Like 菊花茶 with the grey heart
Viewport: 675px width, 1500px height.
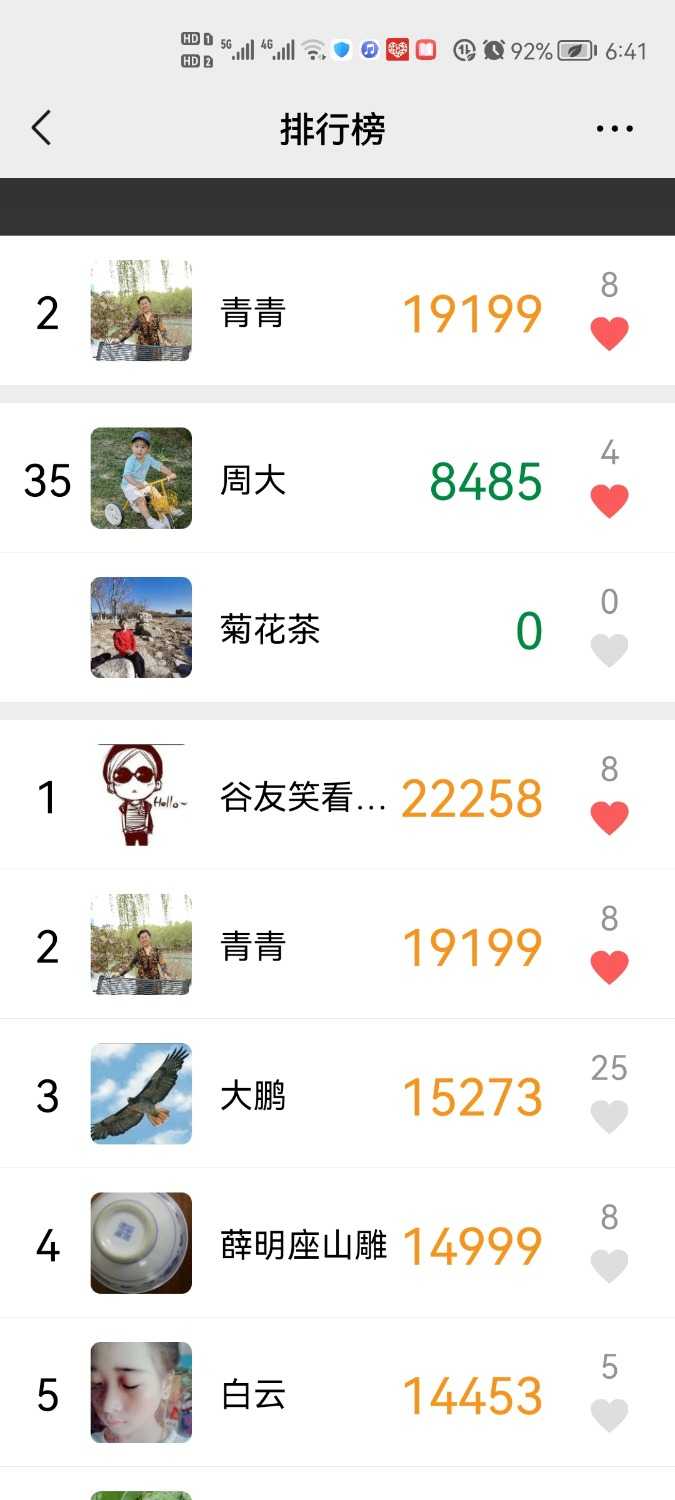(x=609, y=650)
